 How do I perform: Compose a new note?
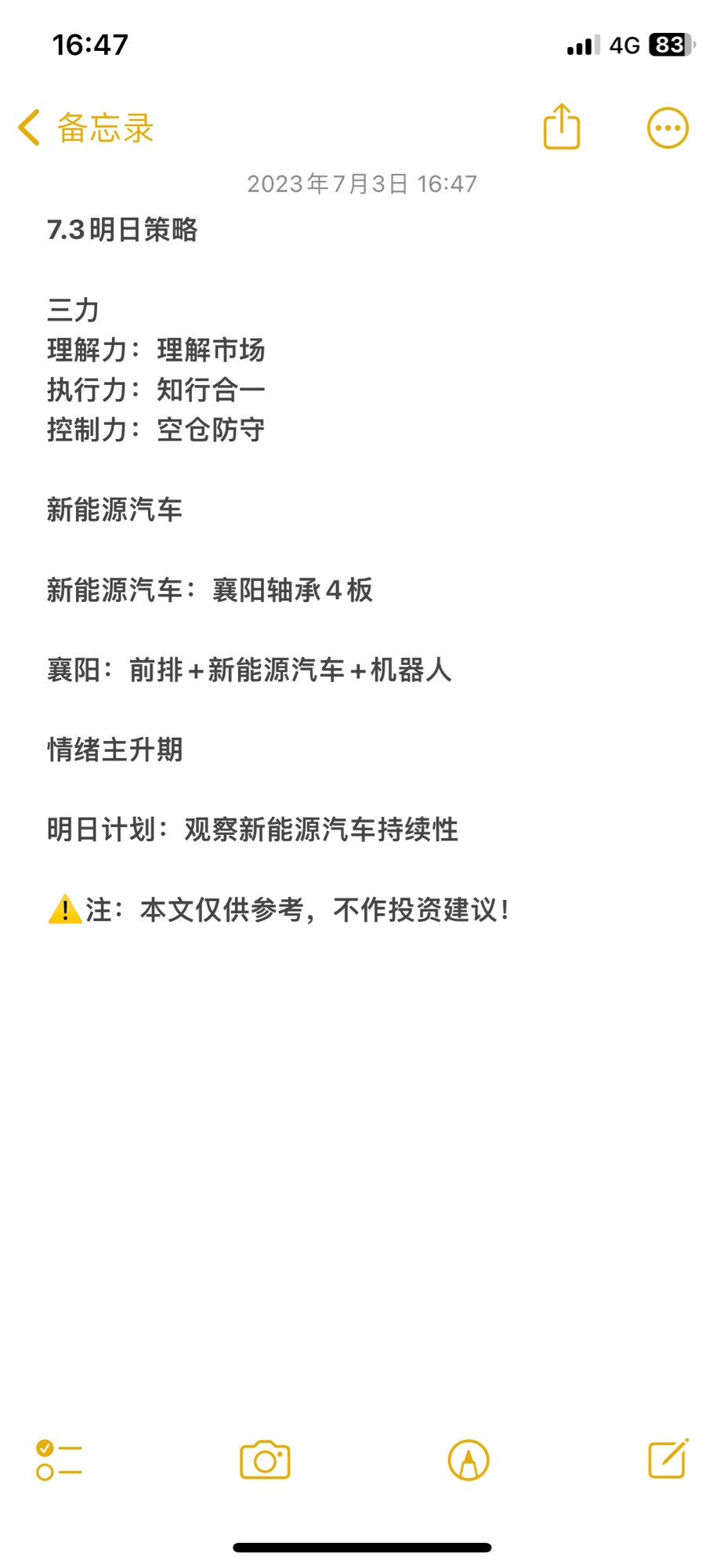point(668,1458)
